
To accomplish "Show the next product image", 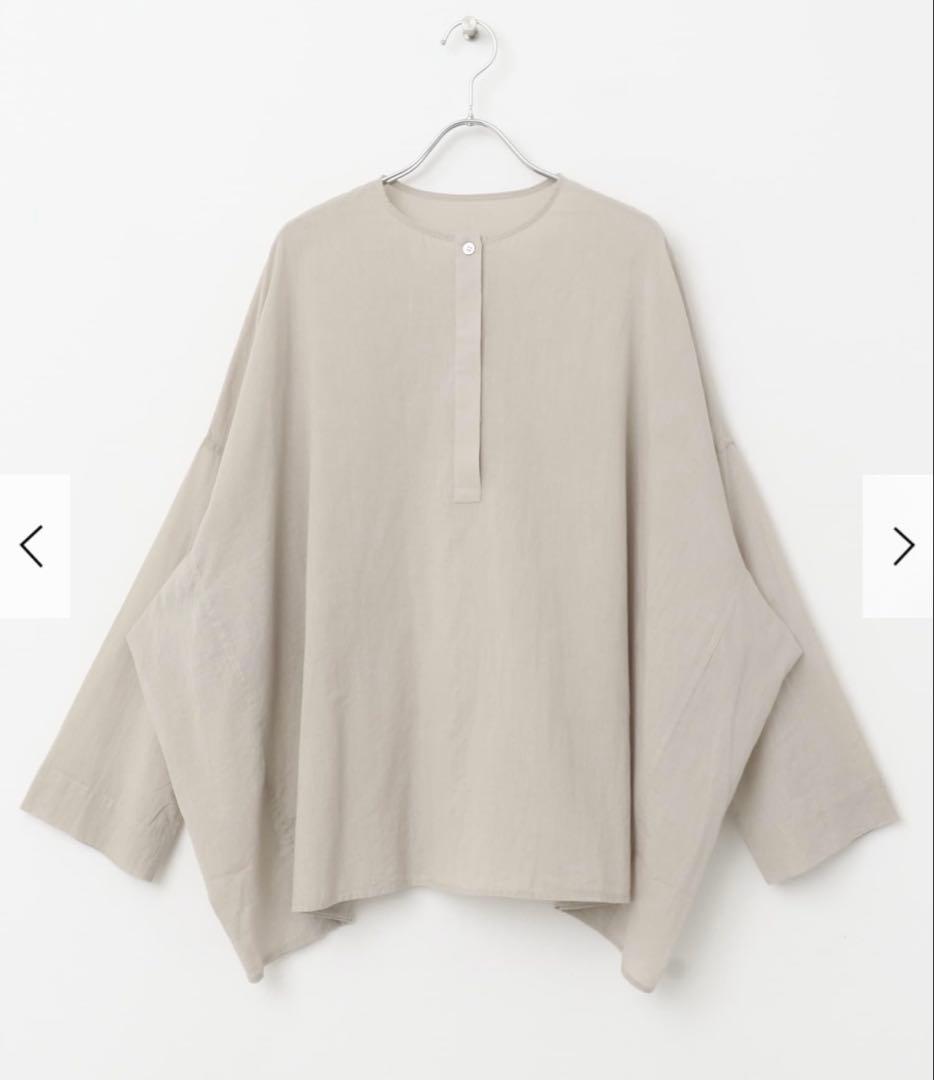I will (x=902, y=546).
